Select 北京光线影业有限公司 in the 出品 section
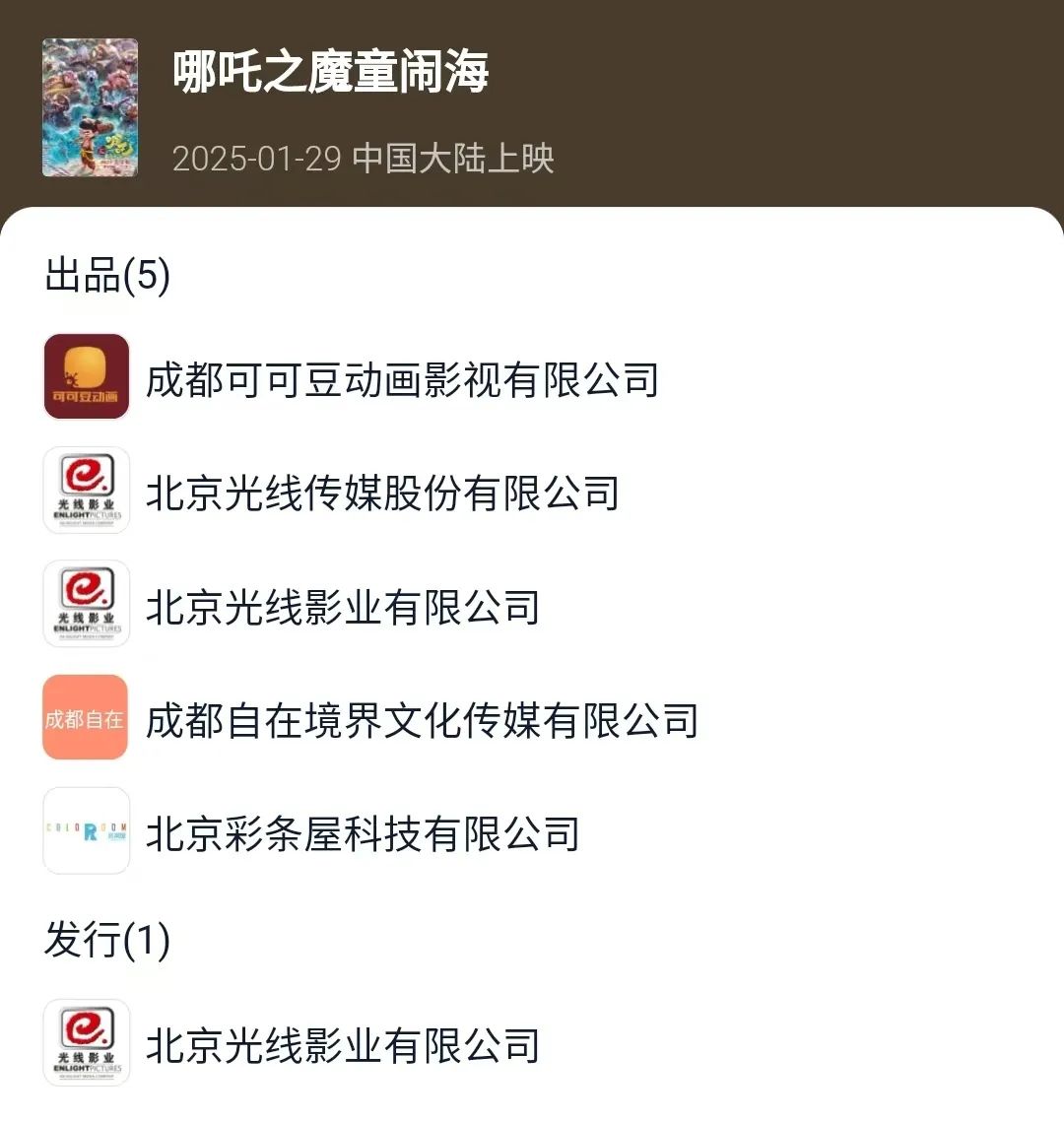Screen dimensions: 1064x1121 point(343,607)
